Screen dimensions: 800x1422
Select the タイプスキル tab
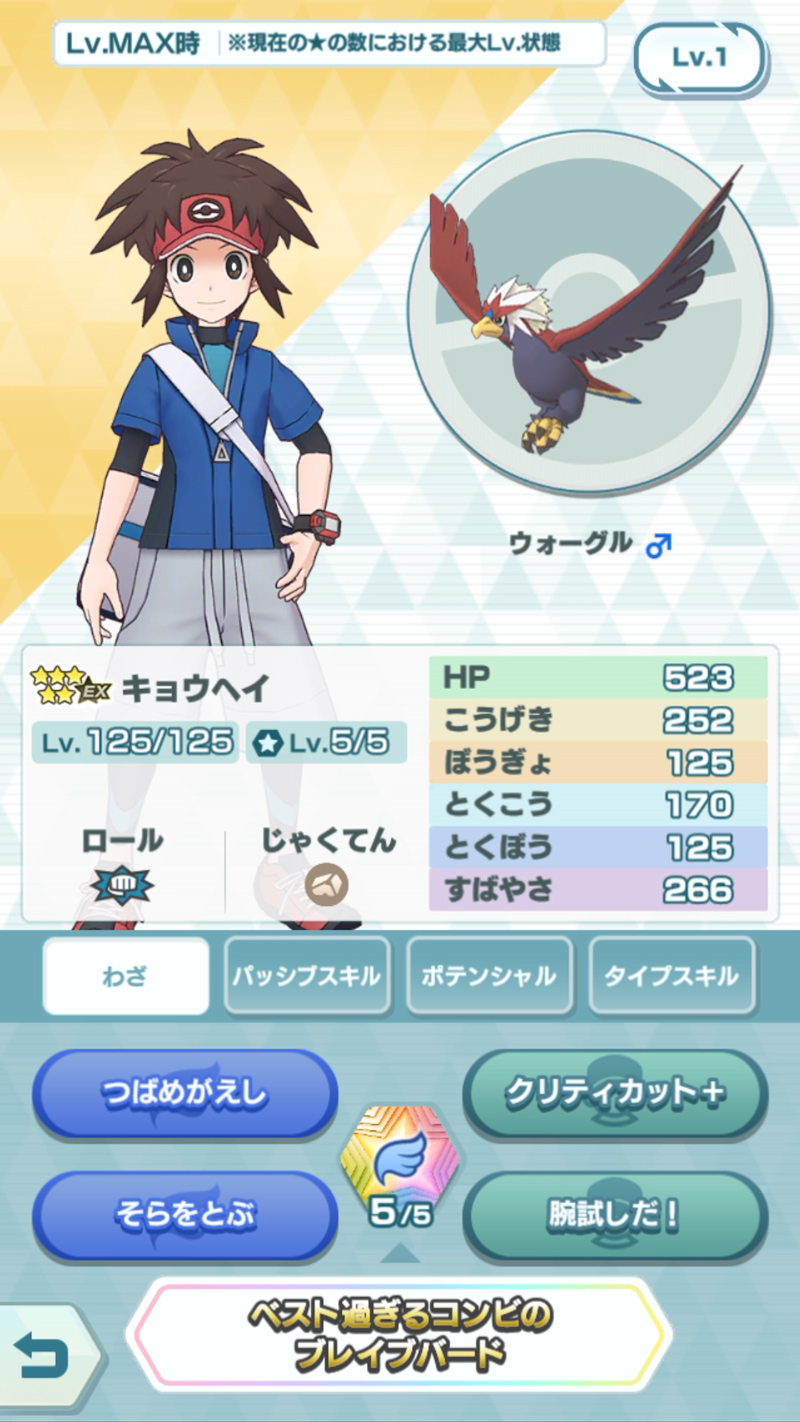671,976
